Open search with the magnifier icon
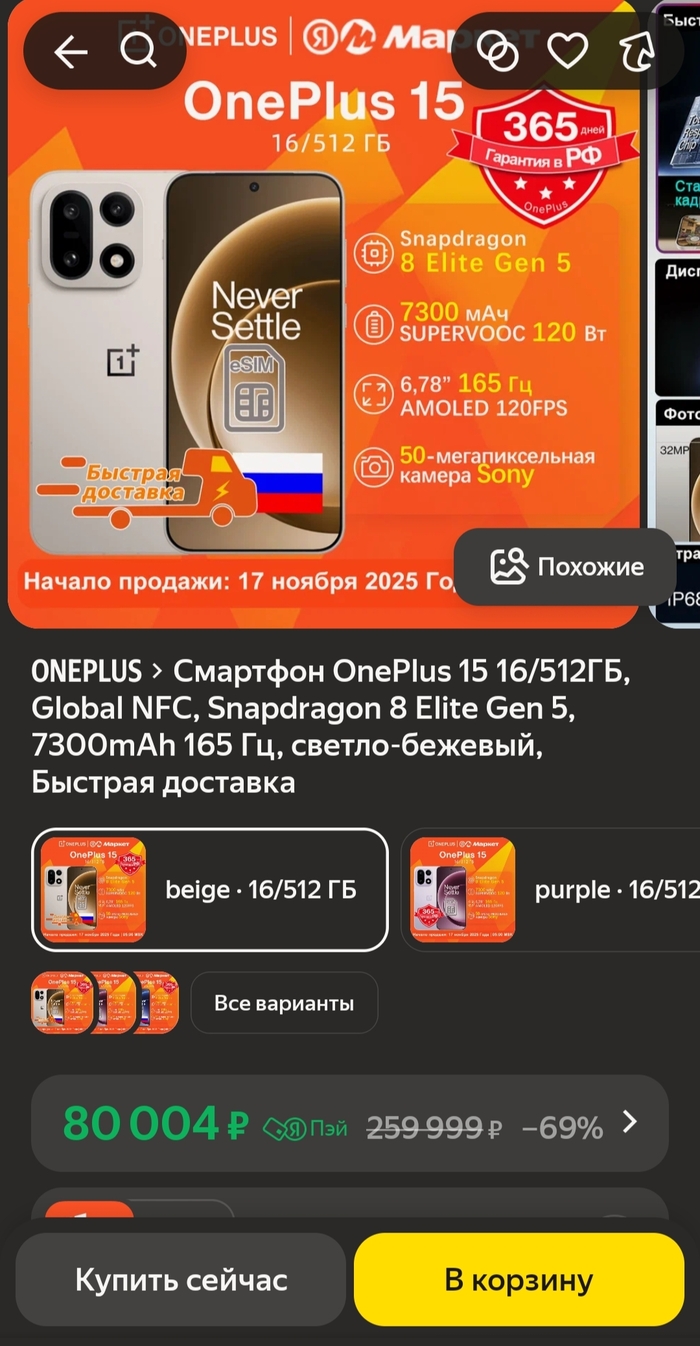 138,49
